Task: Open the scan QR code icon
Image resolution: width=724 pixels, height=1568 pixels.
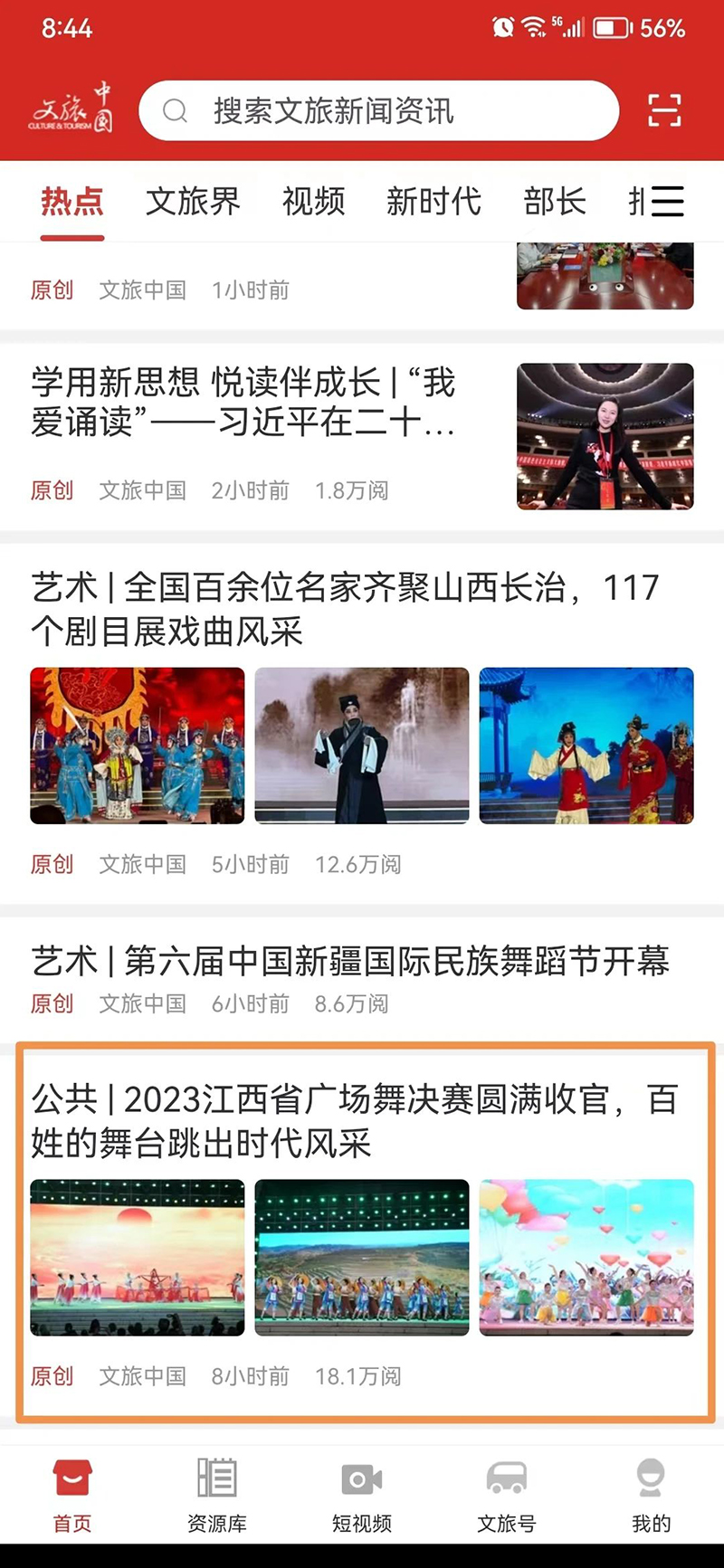Action: [664, 111]
